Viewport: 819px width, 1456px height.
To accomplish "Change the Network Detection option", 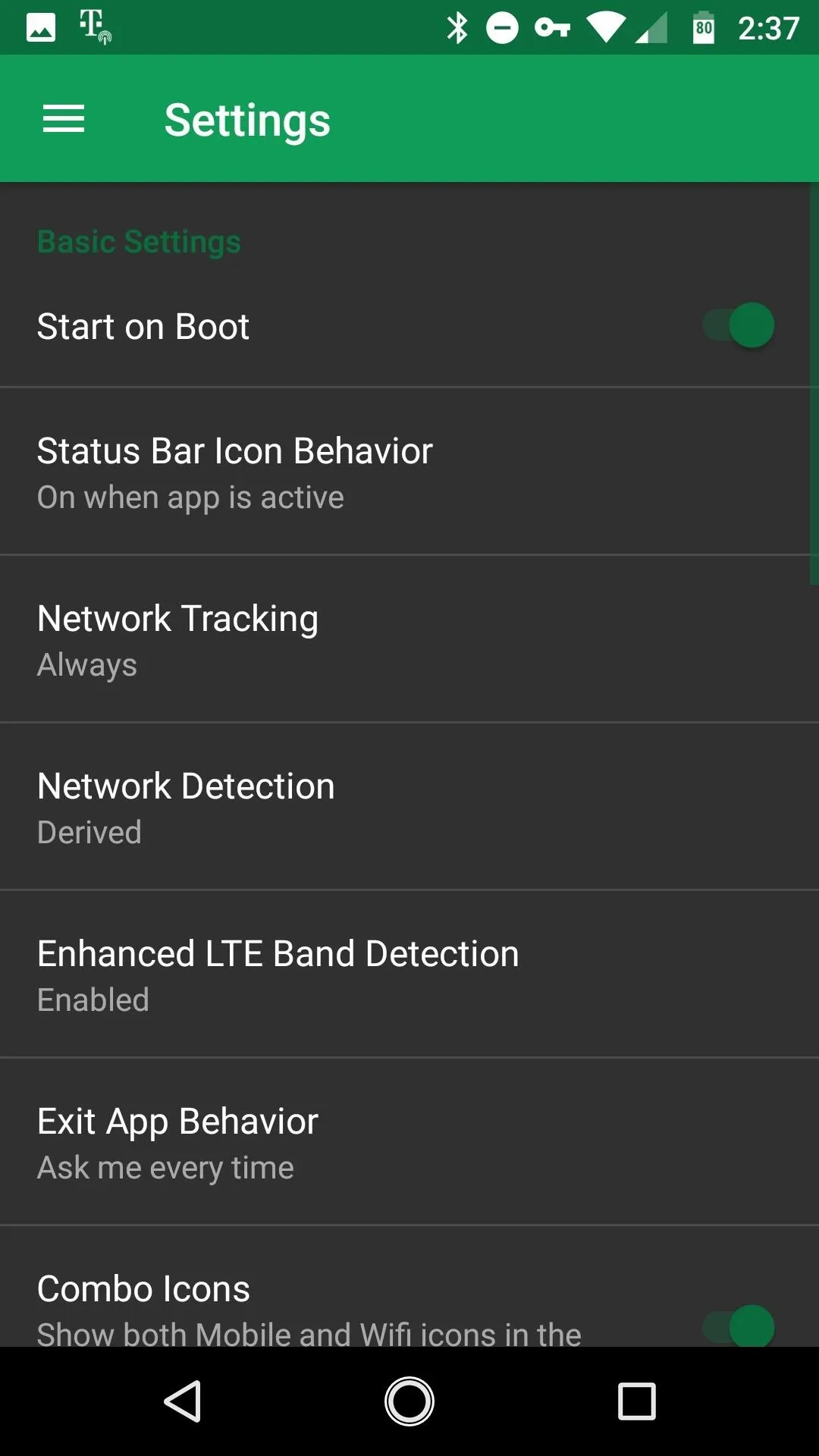I will [409, 807].
